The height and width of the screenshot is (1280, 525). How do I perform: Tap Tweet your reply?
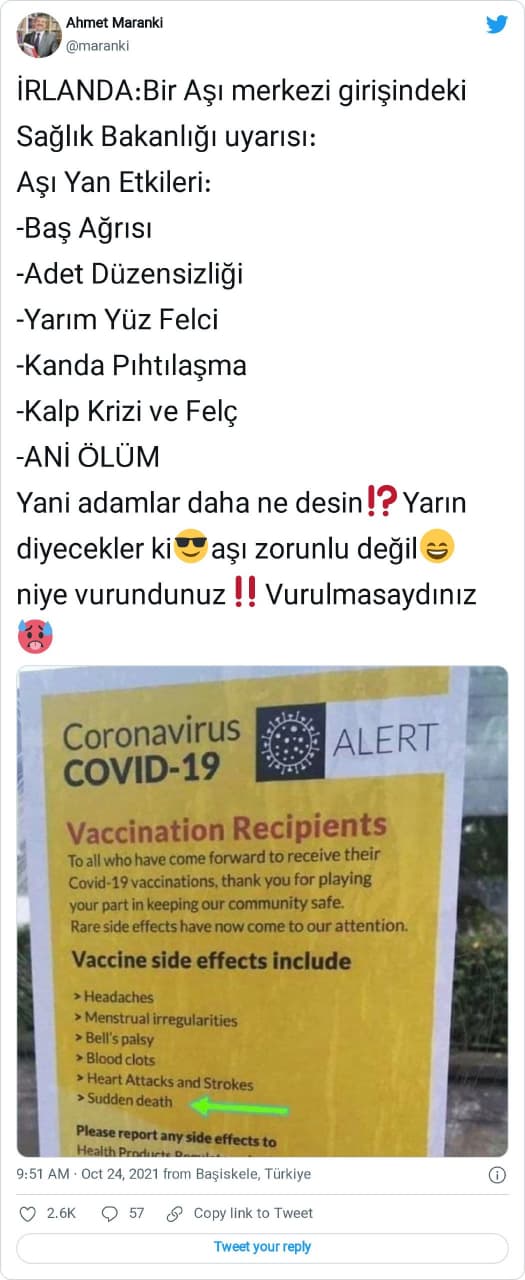pyautogui.click(x=262, y=1247)
